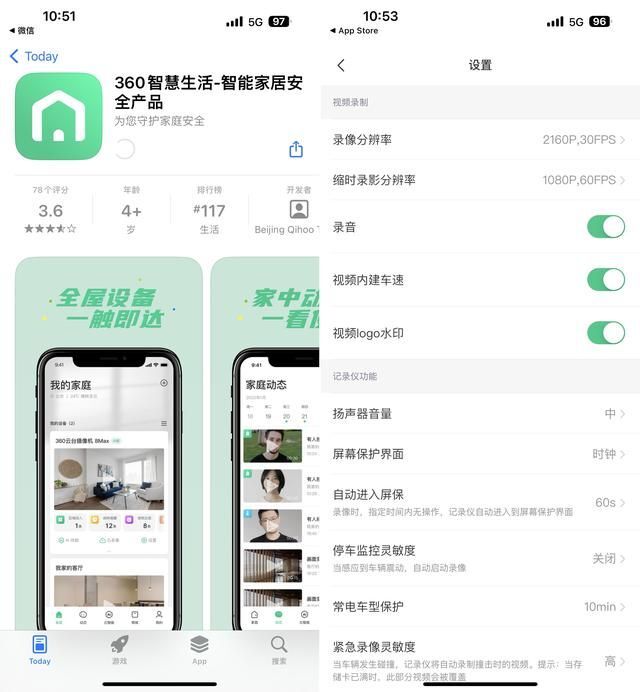Adjust 扬声器音量 level
Viewport: 640px width, 692px height.
pyautogui.click(x=480, y=413)
